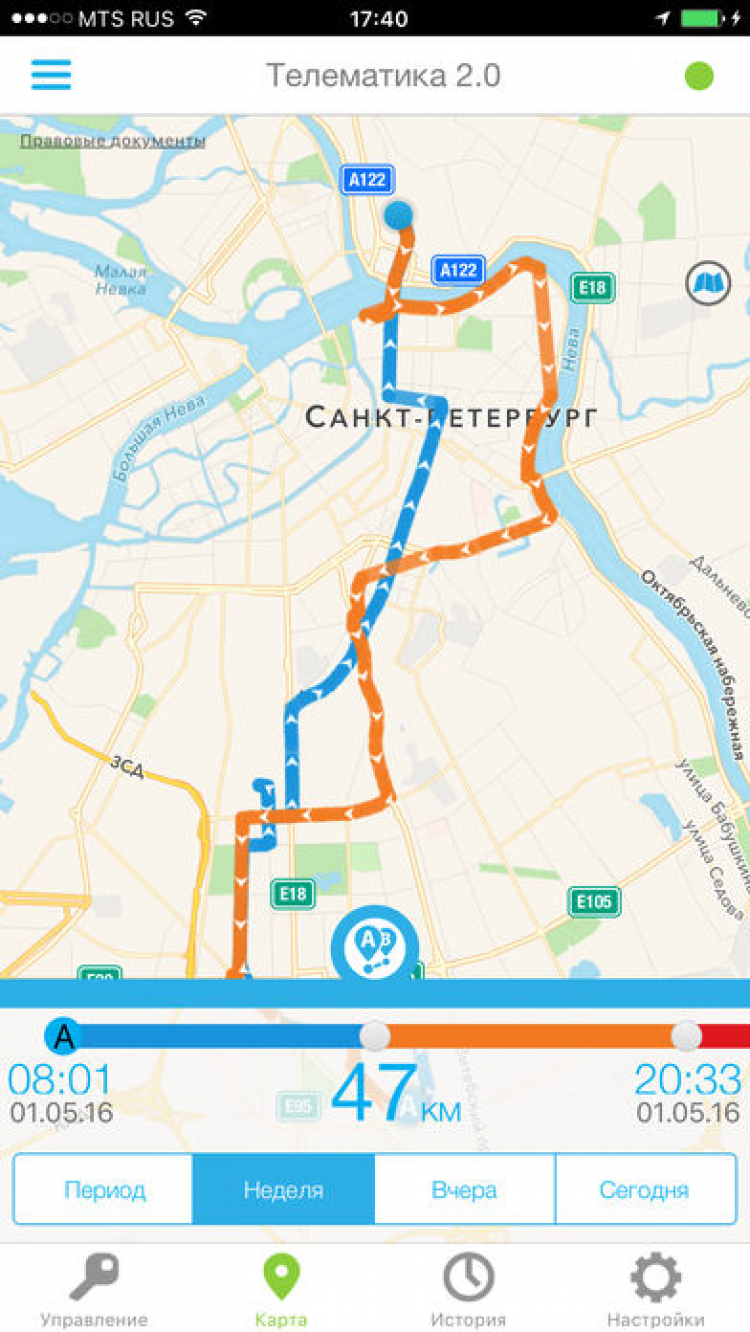
Task: Tap the A start marker on timeline
Action: point(64,1036)
